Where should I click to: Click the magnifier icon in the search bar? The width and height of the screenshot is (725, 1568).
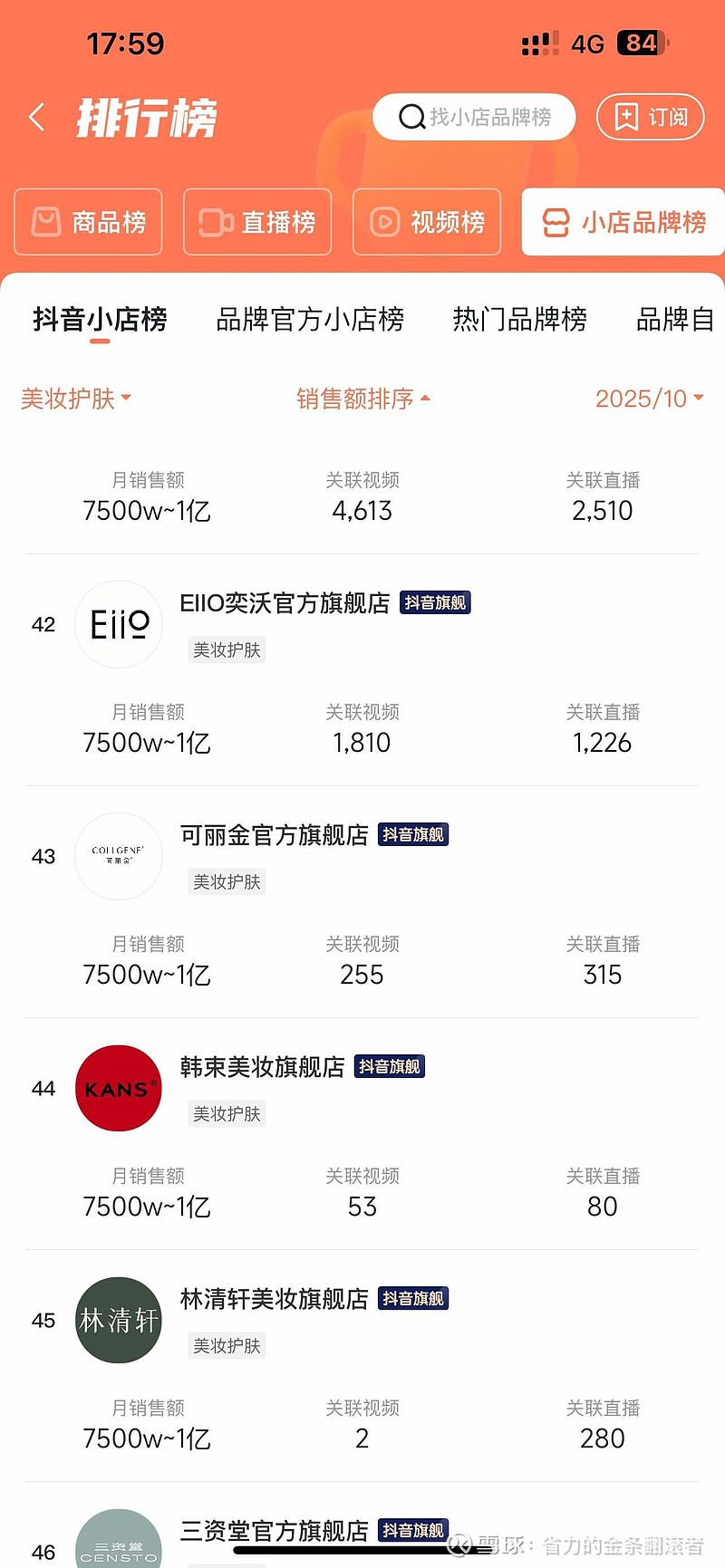pos(412,117)
